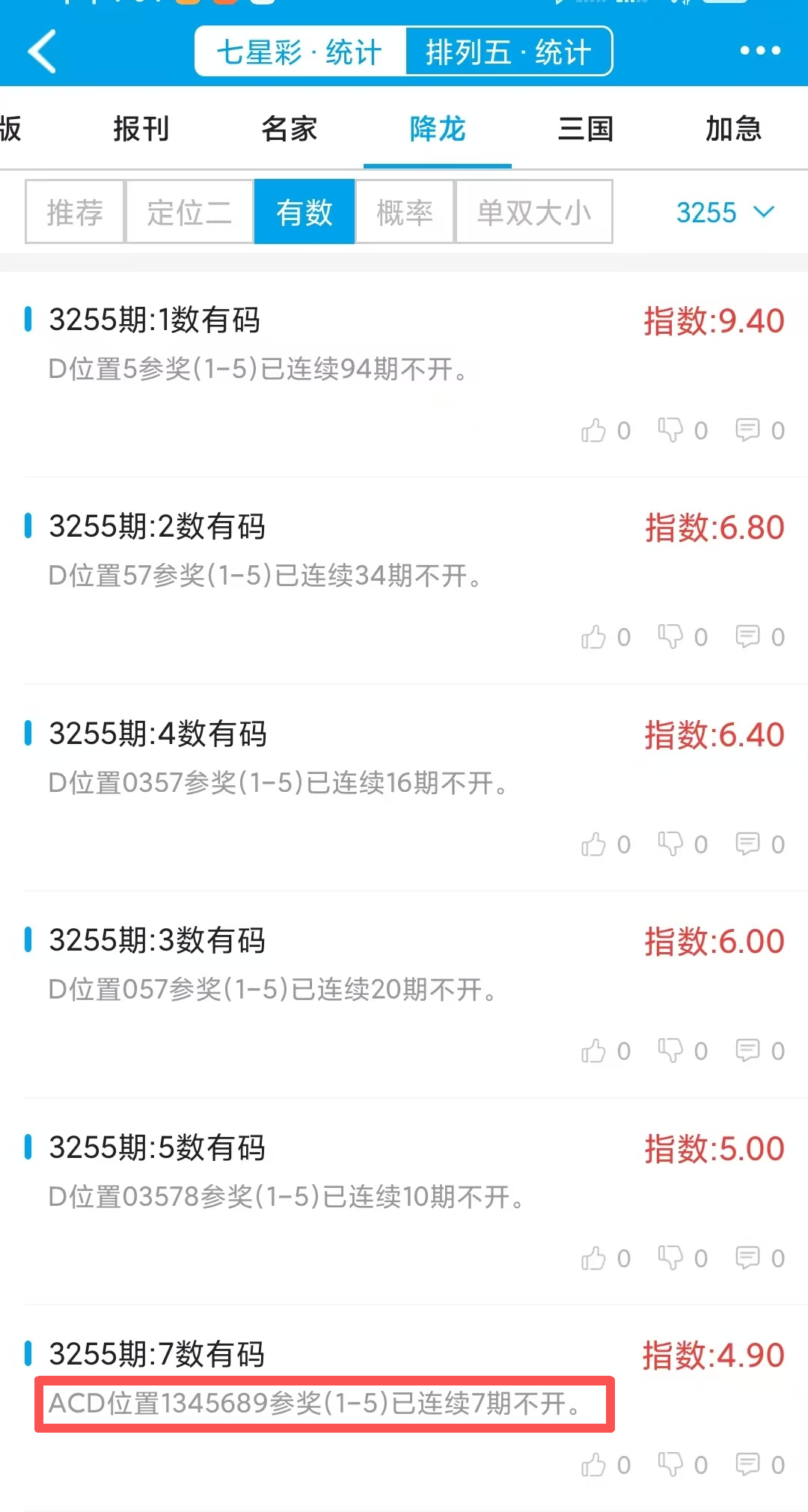Select the 概率 filter
Viewport: 808px width, 1512px height.
tap(405, 212)
